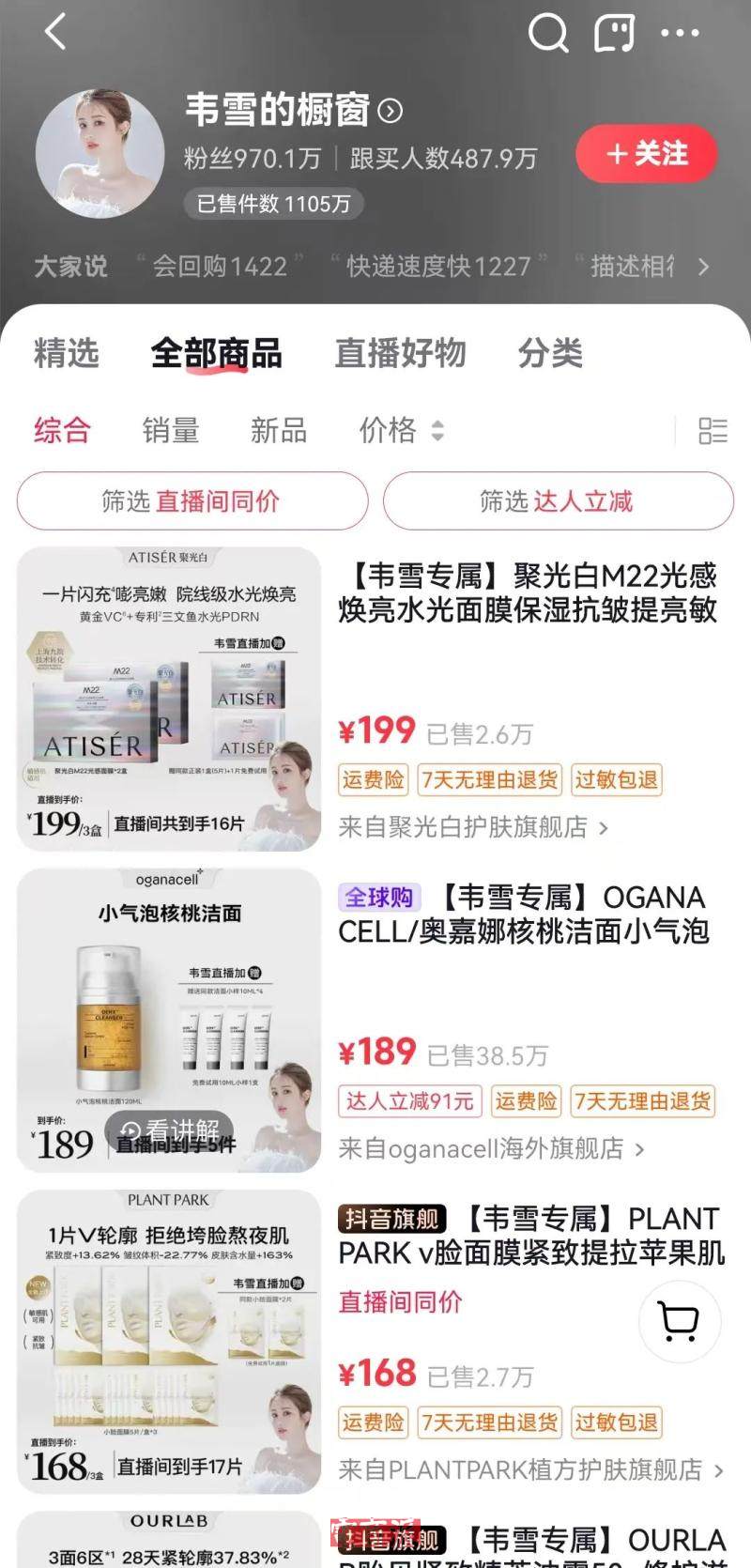Screen dimensions: 751x1568
Task: Switch to the 精选 tab
Action: tap(66, 354)
